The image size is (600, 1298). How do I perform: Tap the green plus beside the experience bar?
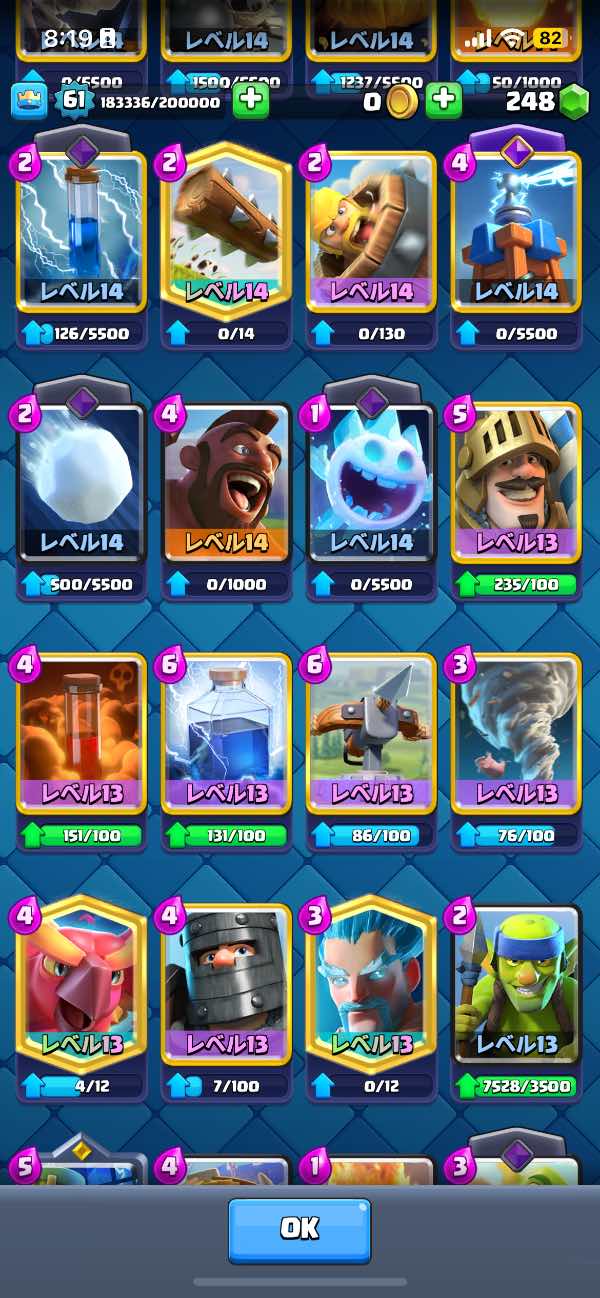tap(251, 100)
